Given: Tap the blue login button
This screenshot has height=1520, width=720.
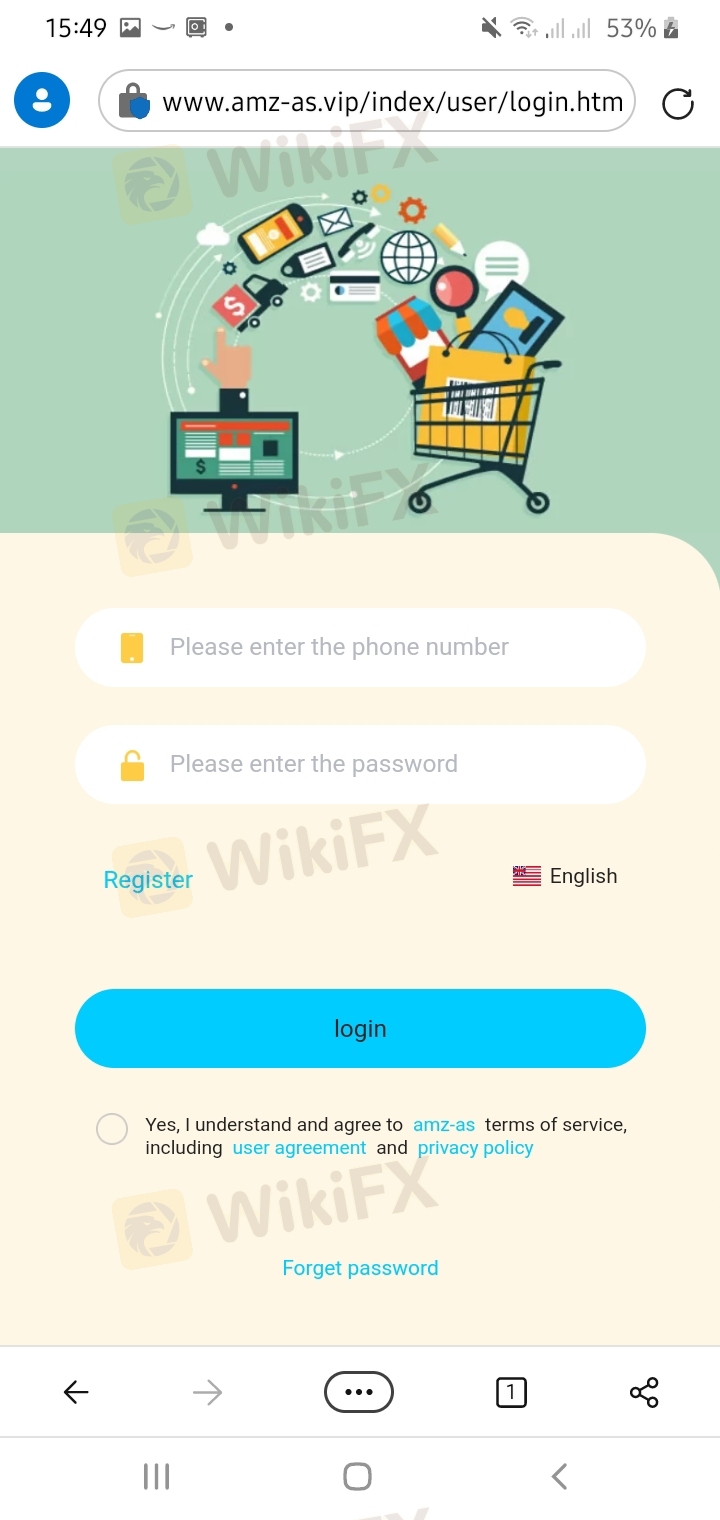Looking at the screenshot, I should [x=360, y=1028].
